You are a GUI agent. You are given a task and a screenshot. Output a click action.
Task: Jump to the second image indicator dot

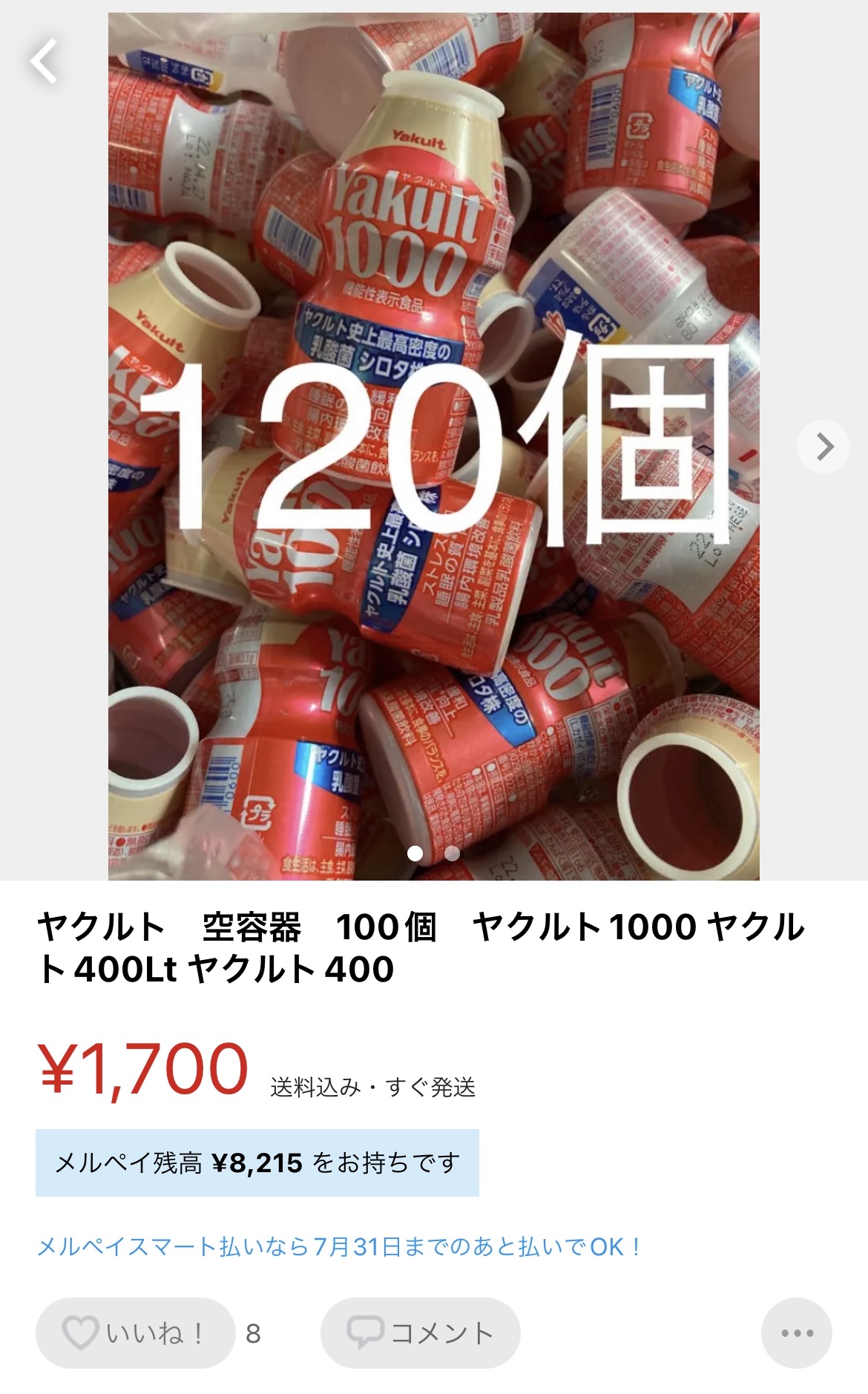pyautogui.click(x=452, y=854)
